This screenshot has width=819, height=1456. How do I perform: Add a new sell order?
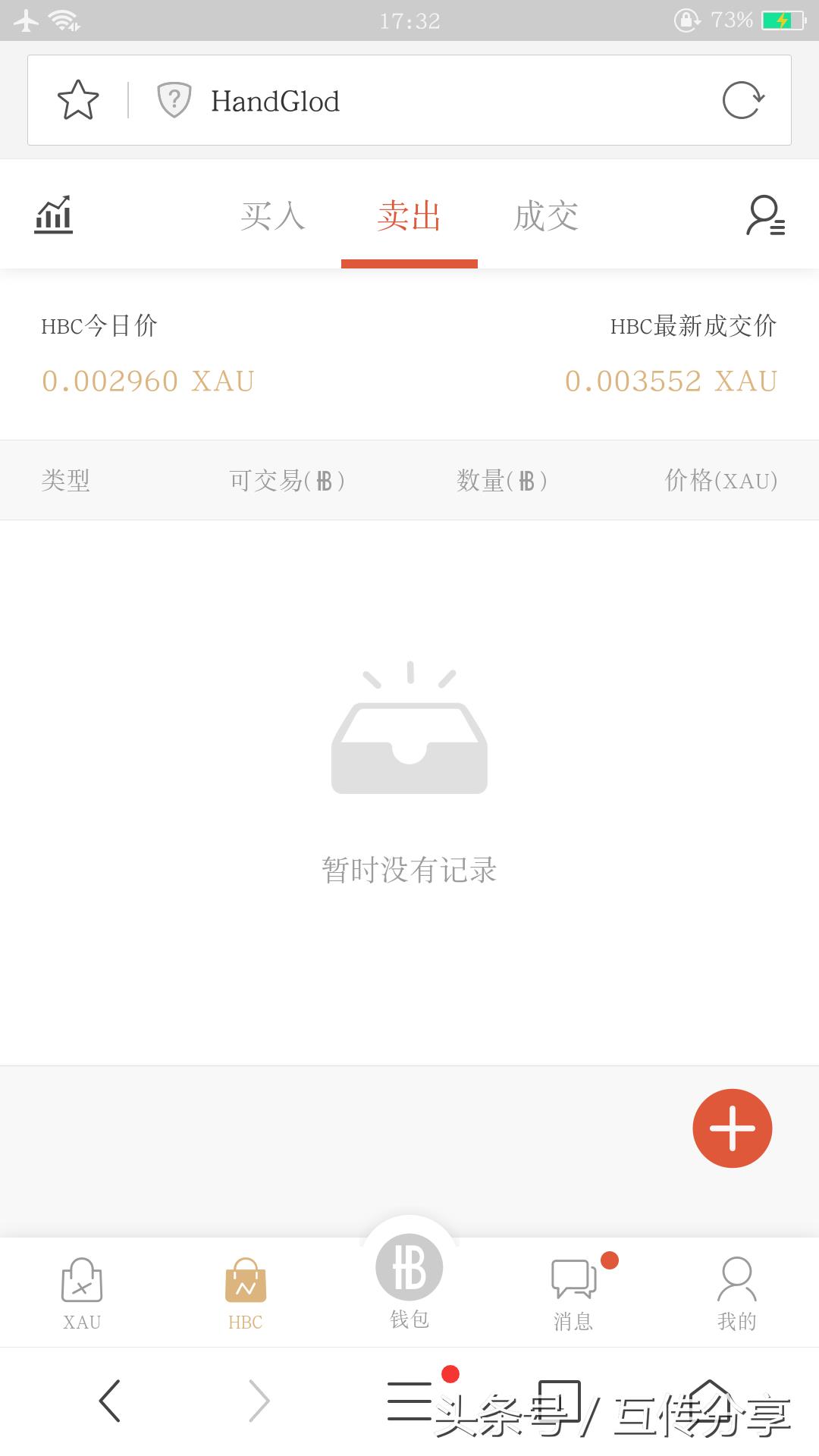pyautogui.click(x=732, y=1128)
